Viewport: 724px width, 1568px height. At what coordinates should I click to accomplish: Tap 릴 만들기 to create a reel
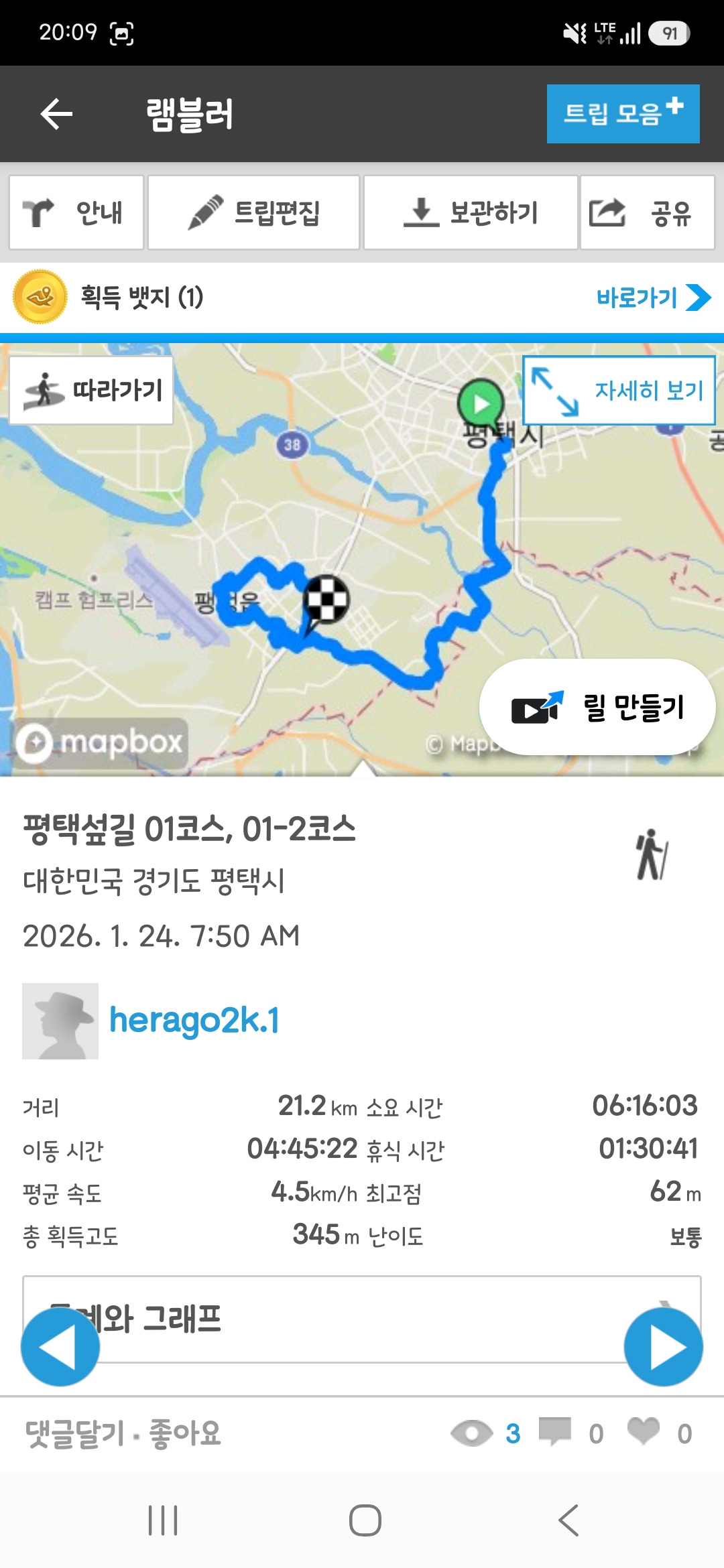(597, 707)
